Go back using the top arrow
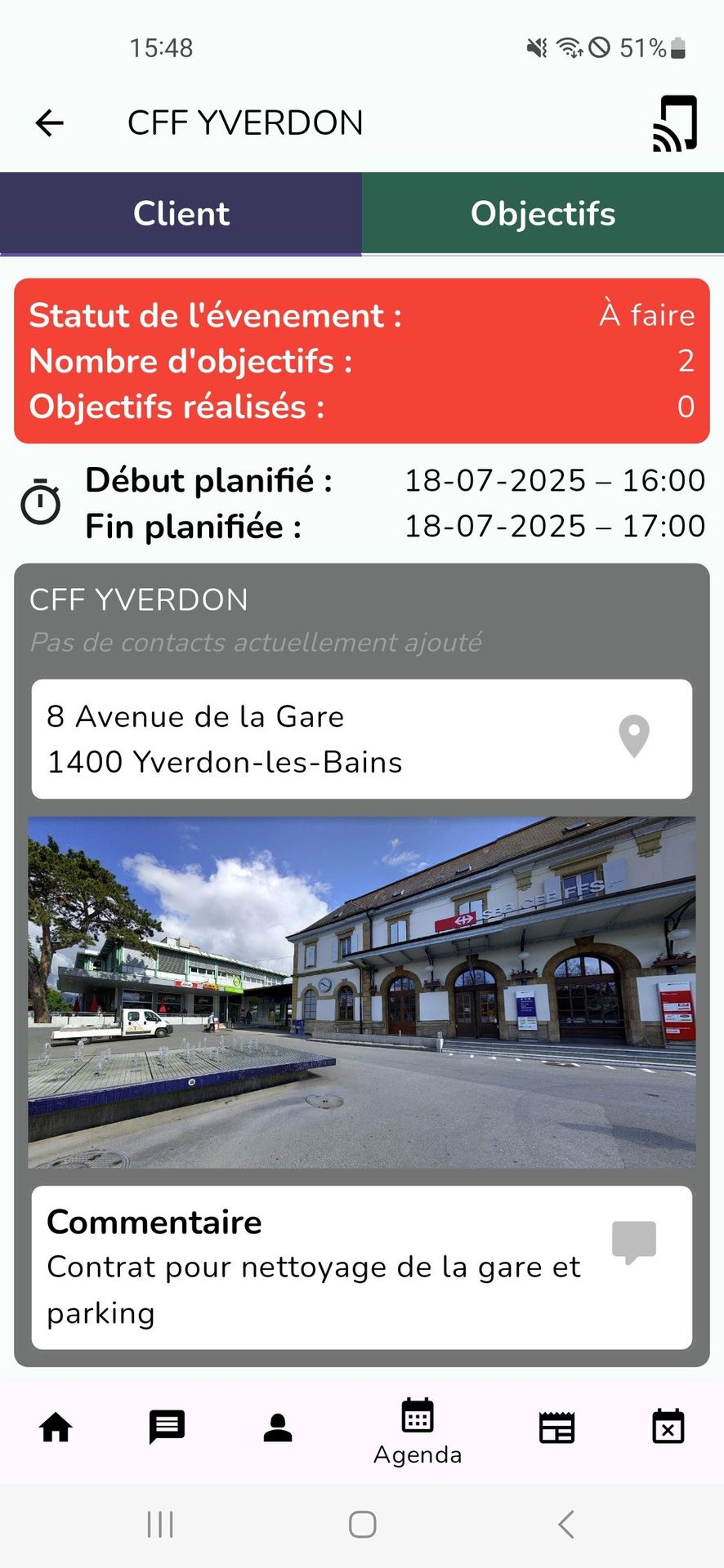The height and width of the screenshot is (1568, 724). 50,123
